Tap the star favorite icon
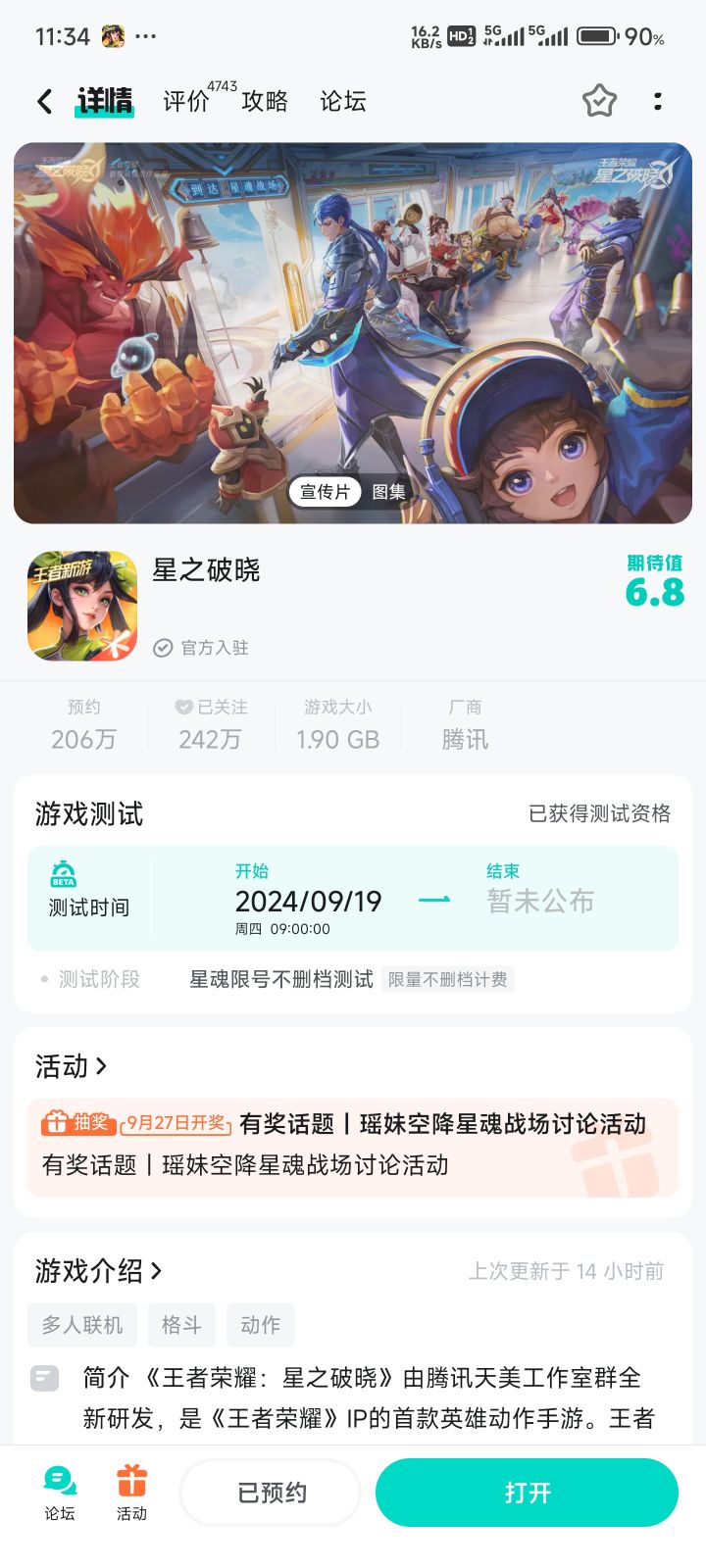 (599, 101)
